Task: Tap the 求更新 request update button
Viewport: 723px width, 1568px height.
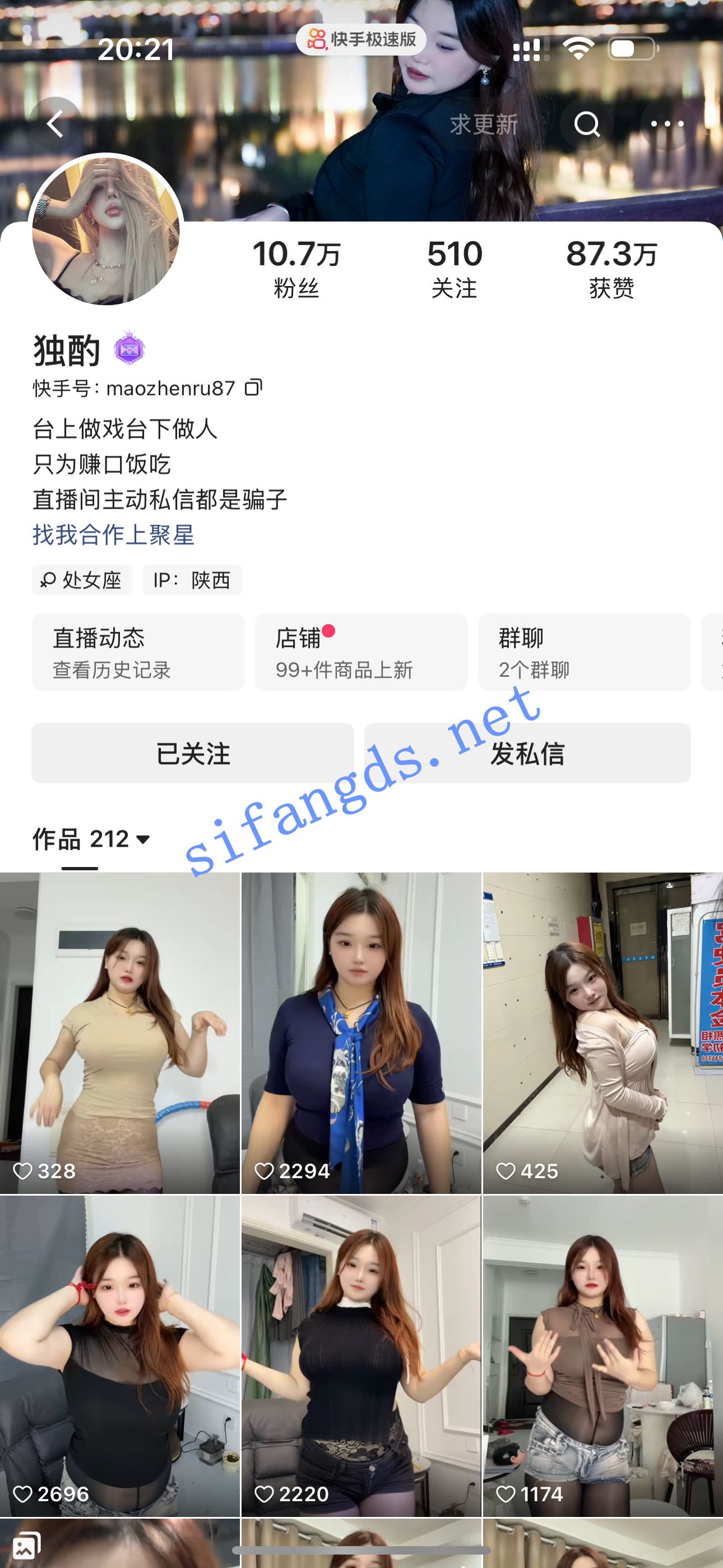Action: [484, 124]
